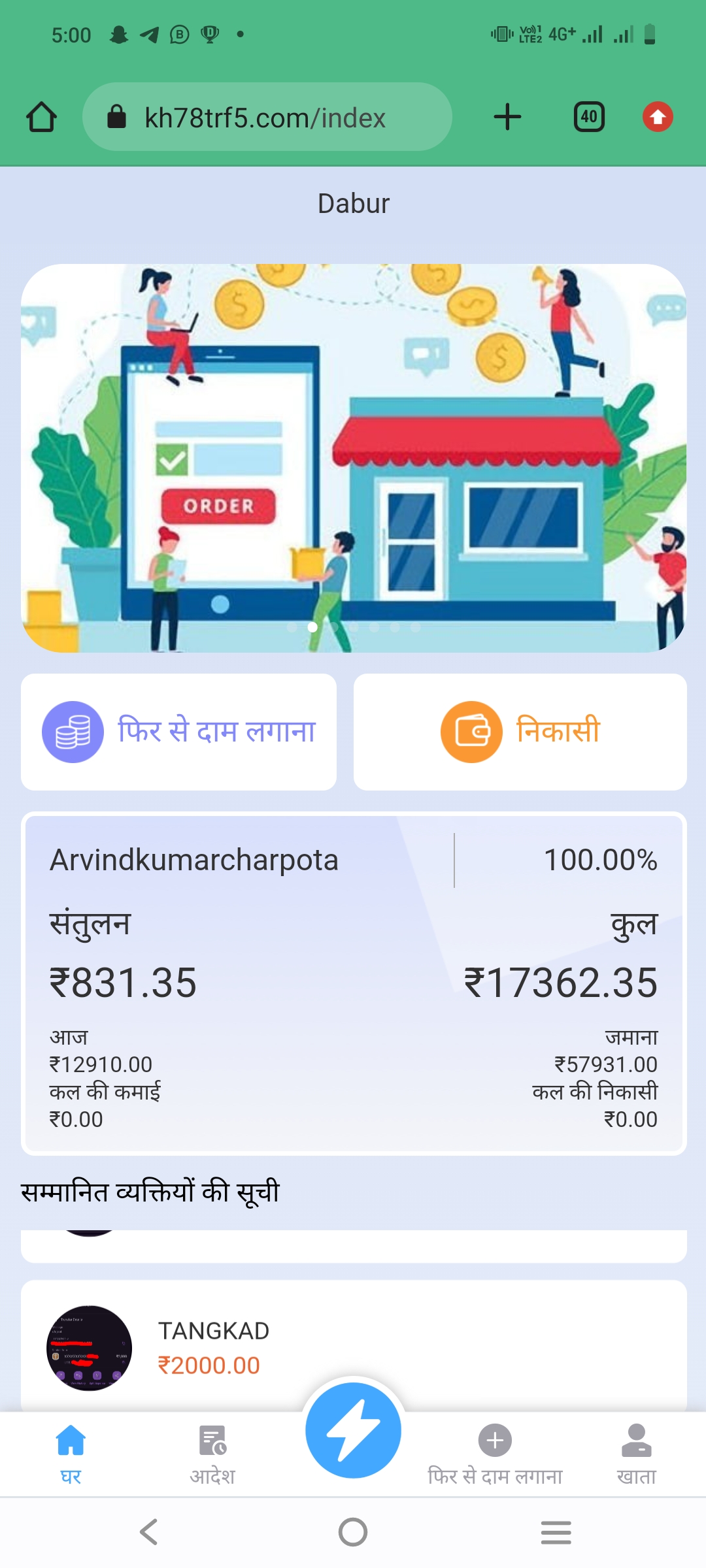Tap the blue lightning bolt button
This screenshot has height=1568, width=706.
pos(353,1431)
